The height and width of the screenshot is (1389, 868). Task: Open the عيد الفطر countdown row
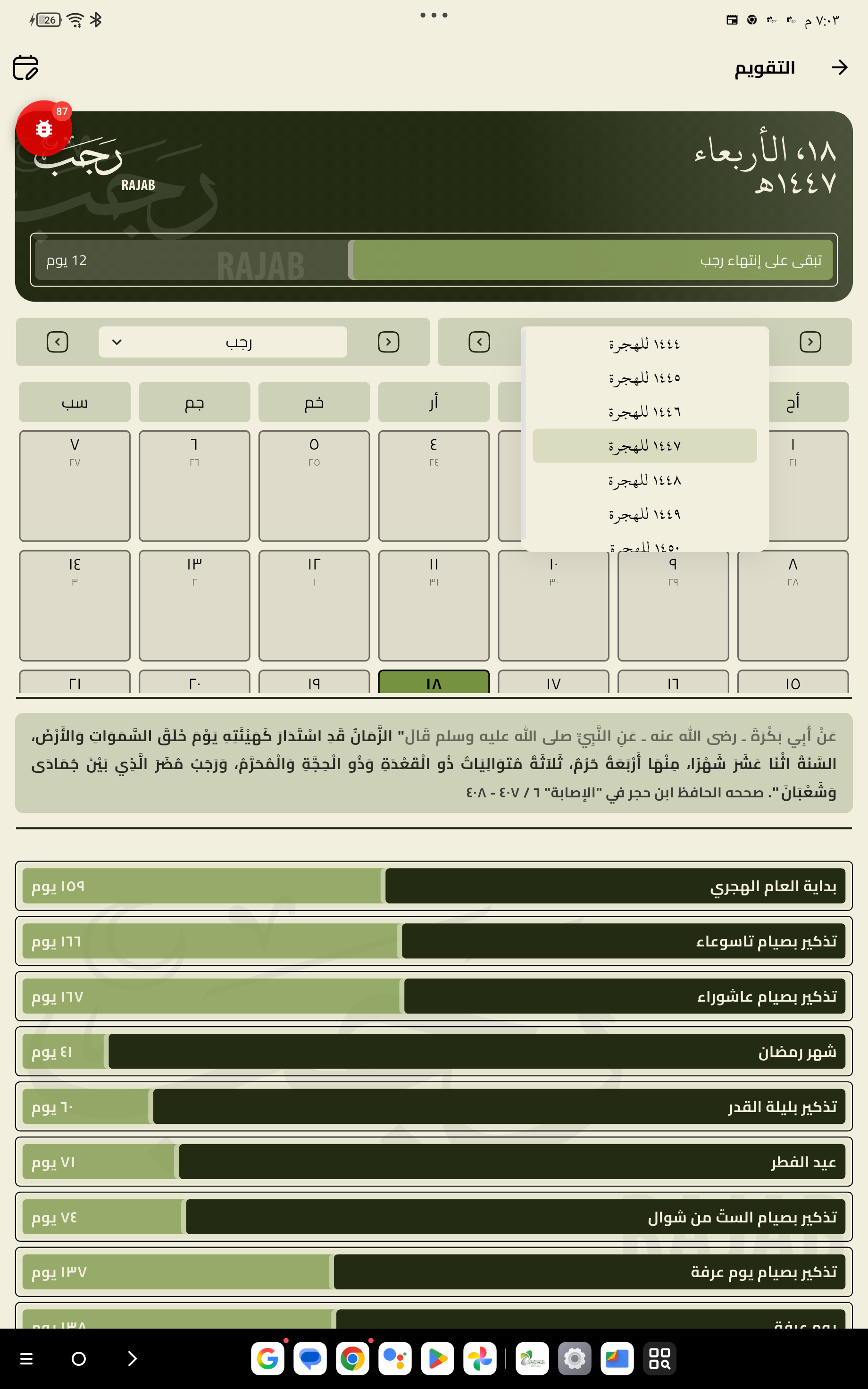click(434, 1162)
